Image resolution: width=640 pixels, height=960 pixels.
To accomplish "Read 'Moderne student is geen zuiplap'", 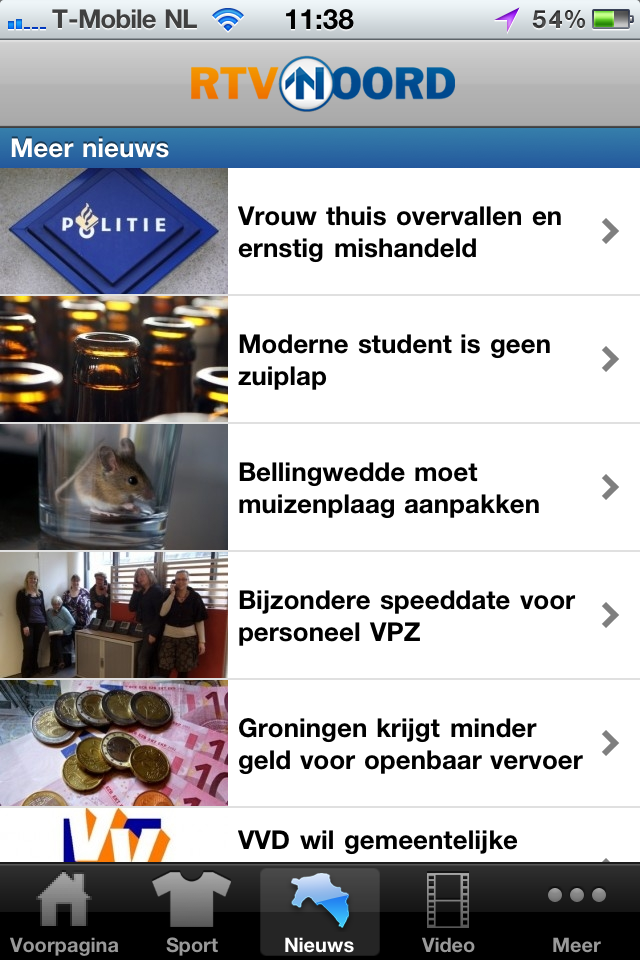I will [x=400, y=360].
